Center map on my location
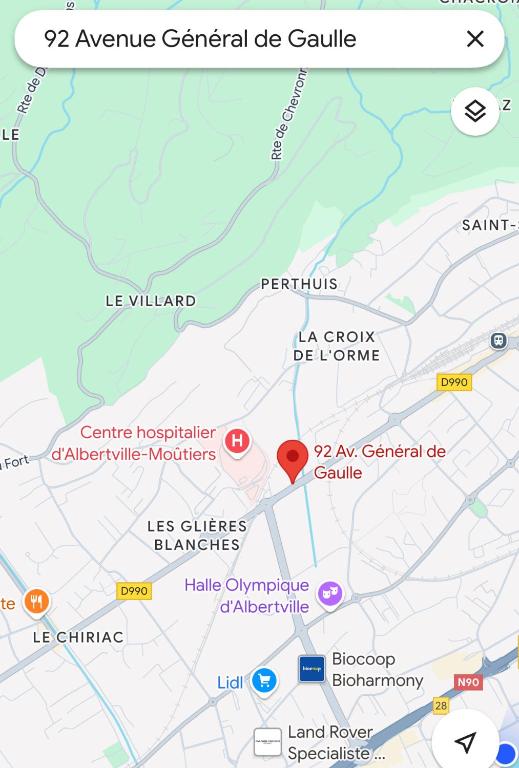 coord(465,743)
